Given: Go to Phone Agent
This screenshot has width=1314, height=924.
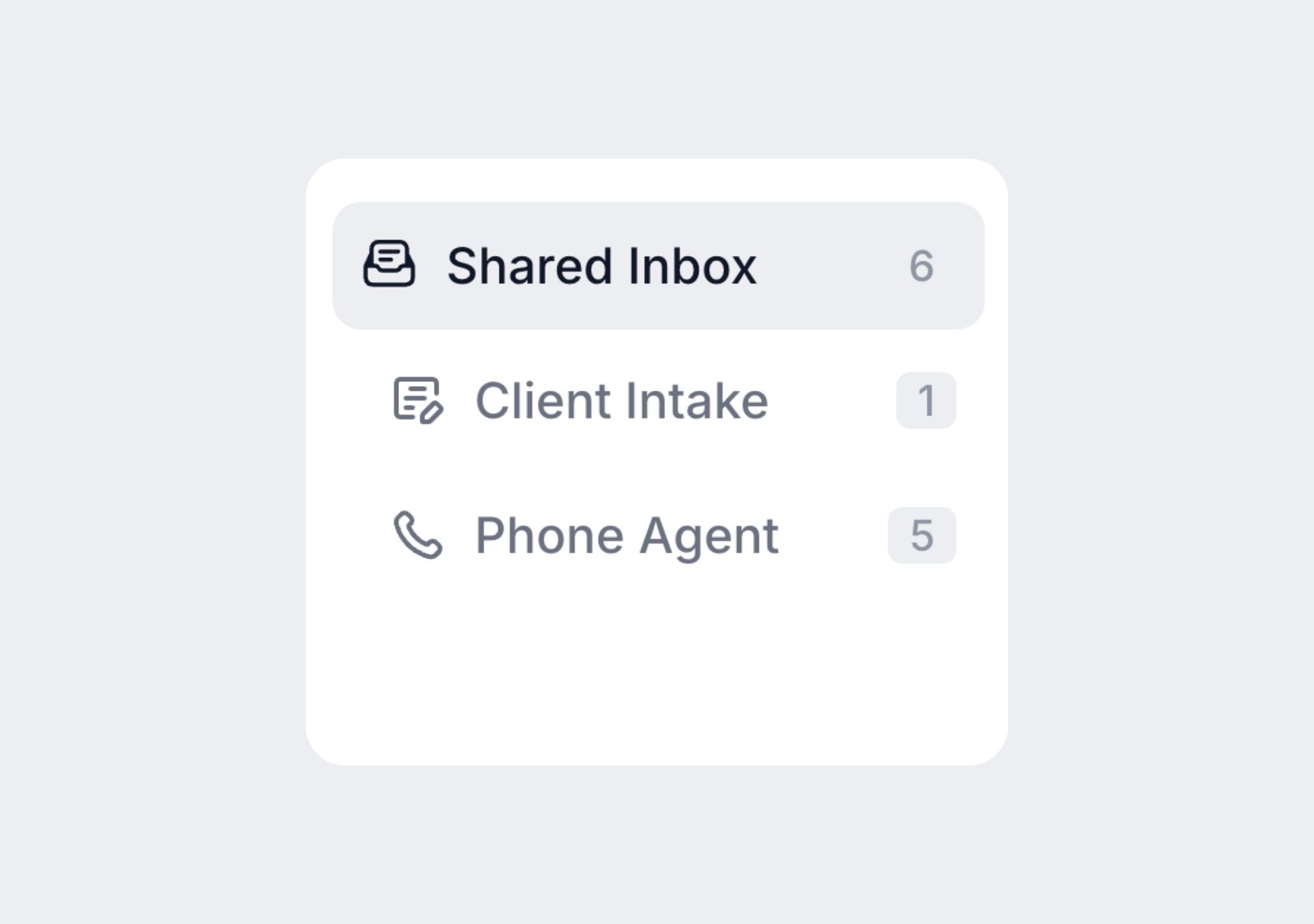Looking at the screenshot, I should (x=626, y=535).
